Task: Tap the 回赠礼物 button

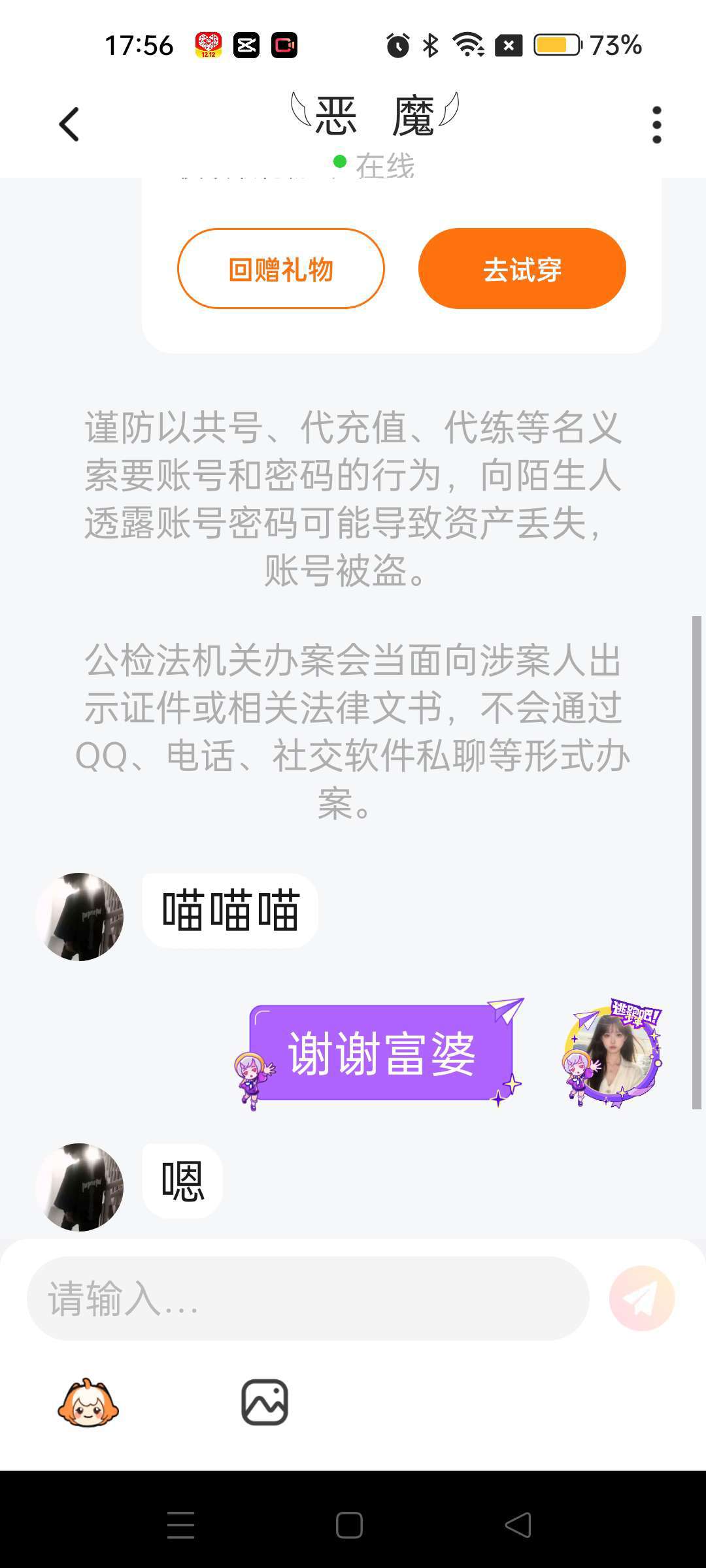Action: tap(281, 269)
